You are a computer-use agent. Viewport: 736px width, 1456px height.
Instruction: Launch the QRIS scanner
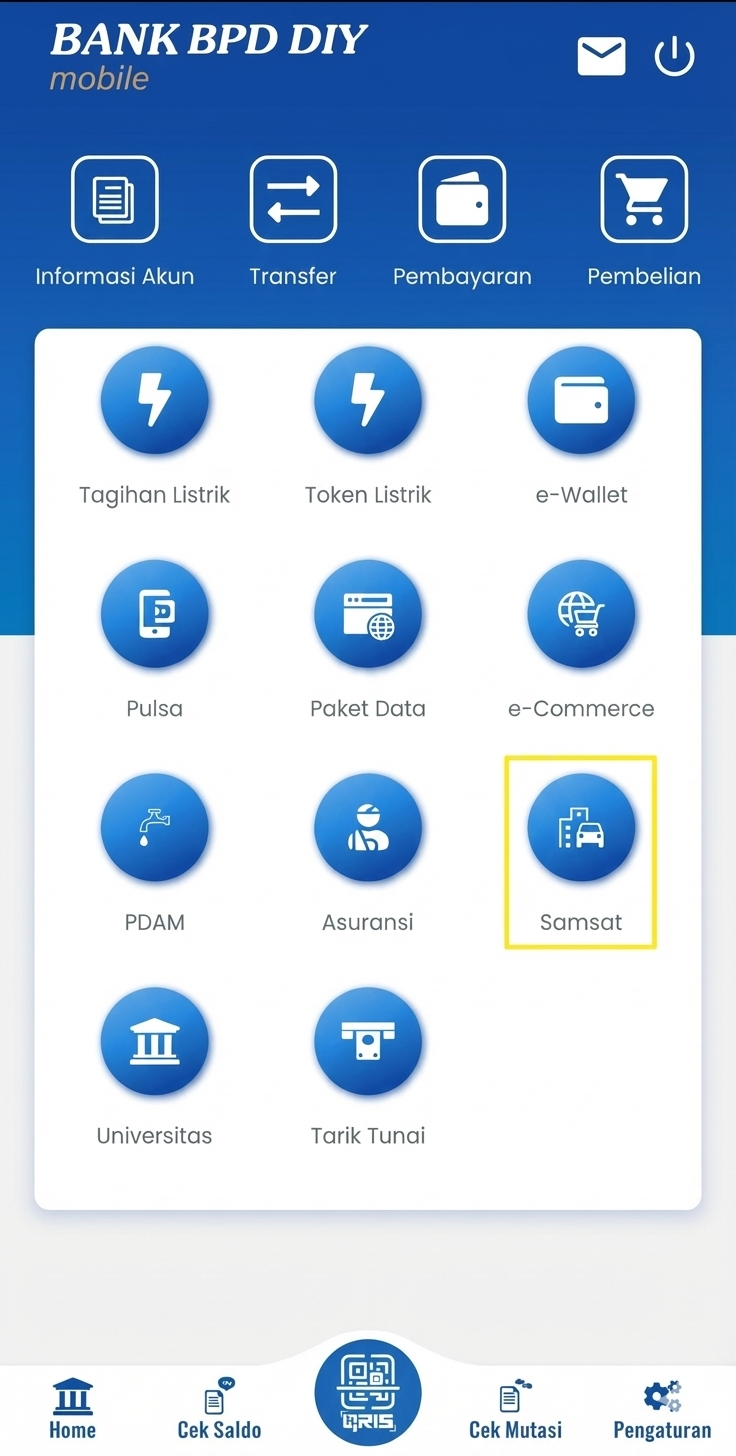368,1393
